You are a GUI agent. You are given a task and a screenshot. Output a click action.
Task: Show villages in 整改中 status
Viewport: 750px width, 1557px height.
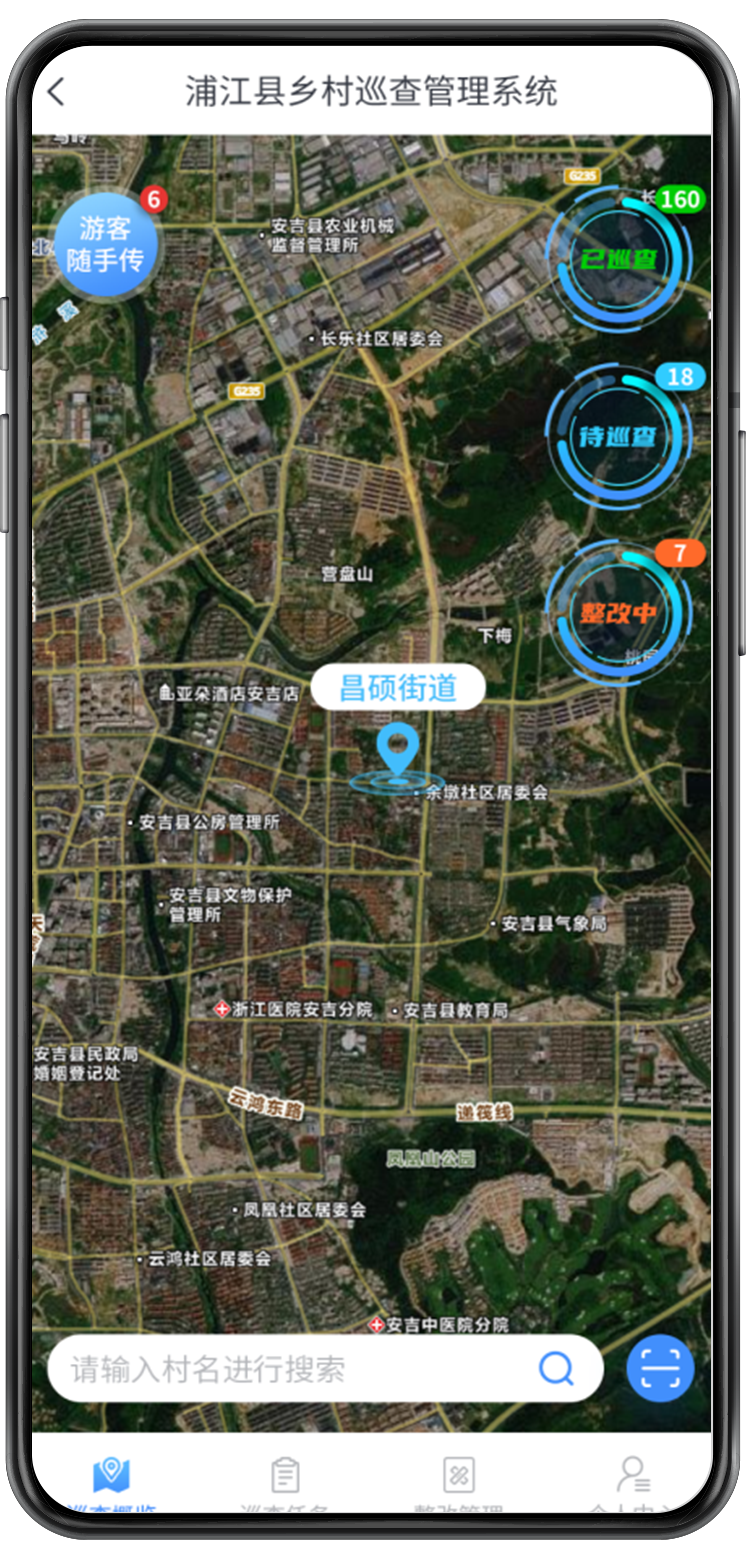[619, 613]
